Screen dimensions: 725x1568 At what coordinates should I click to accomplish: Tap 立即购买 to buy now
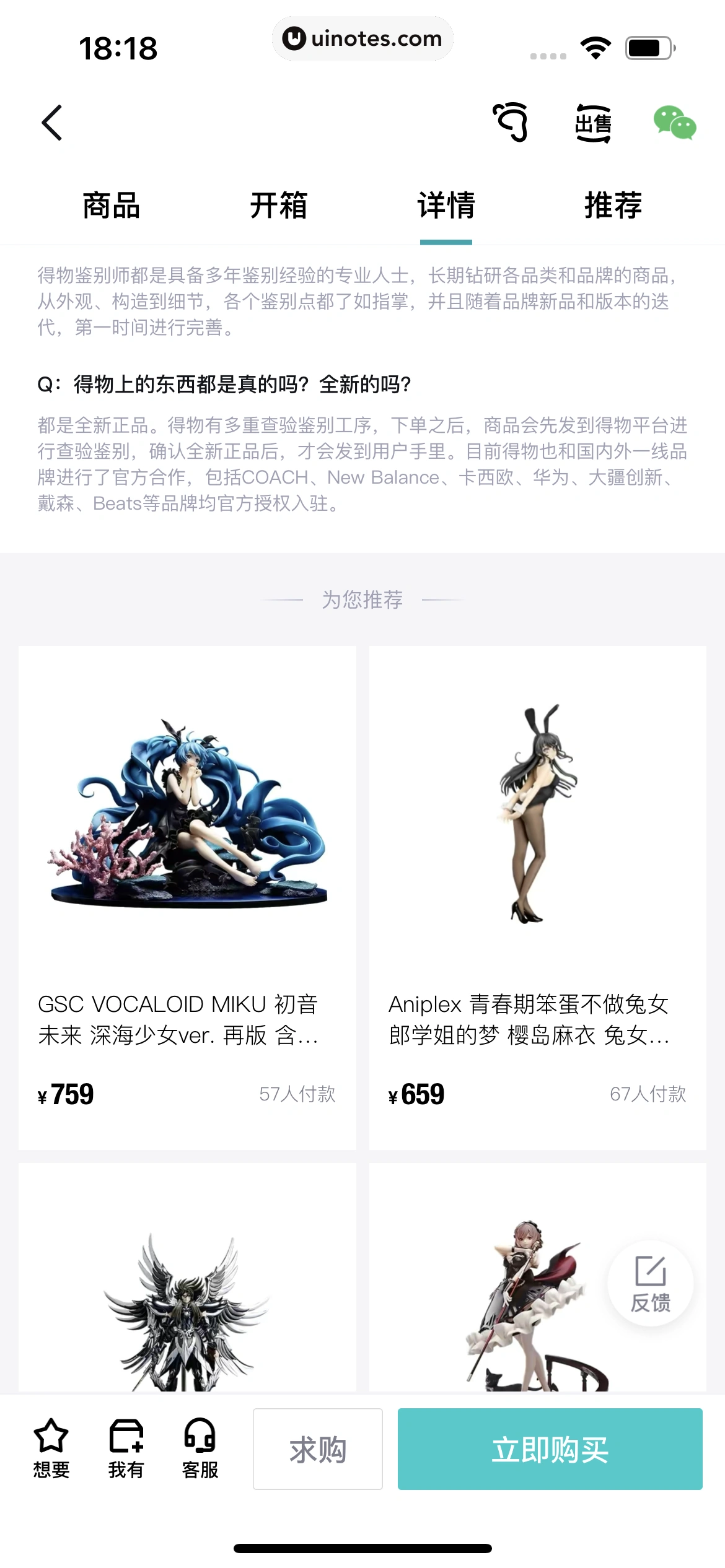(550, 1449)
